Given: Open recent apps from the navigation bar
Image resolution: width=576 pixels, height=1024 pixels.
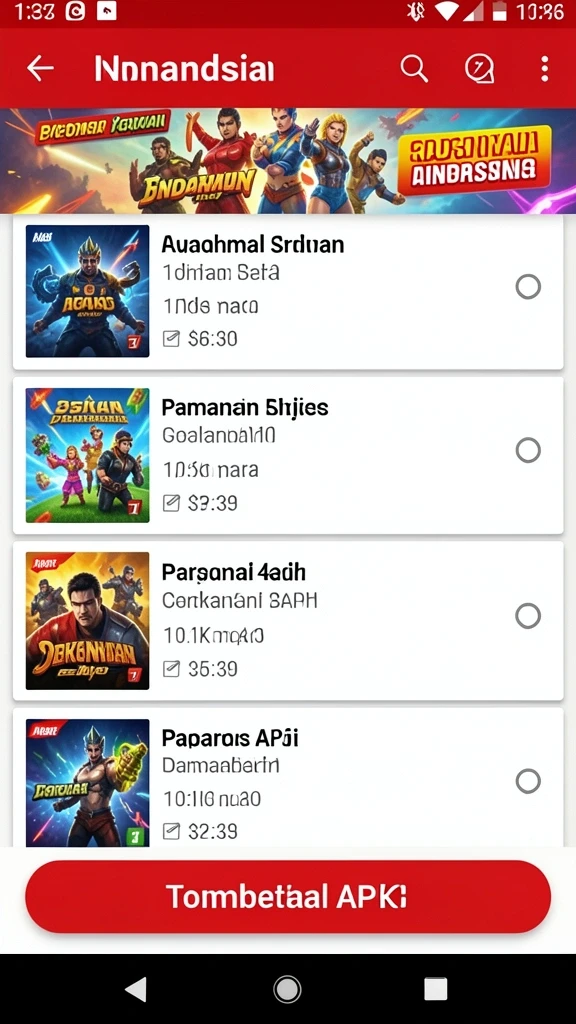Looking at the screenshot, I should (436, 989).
